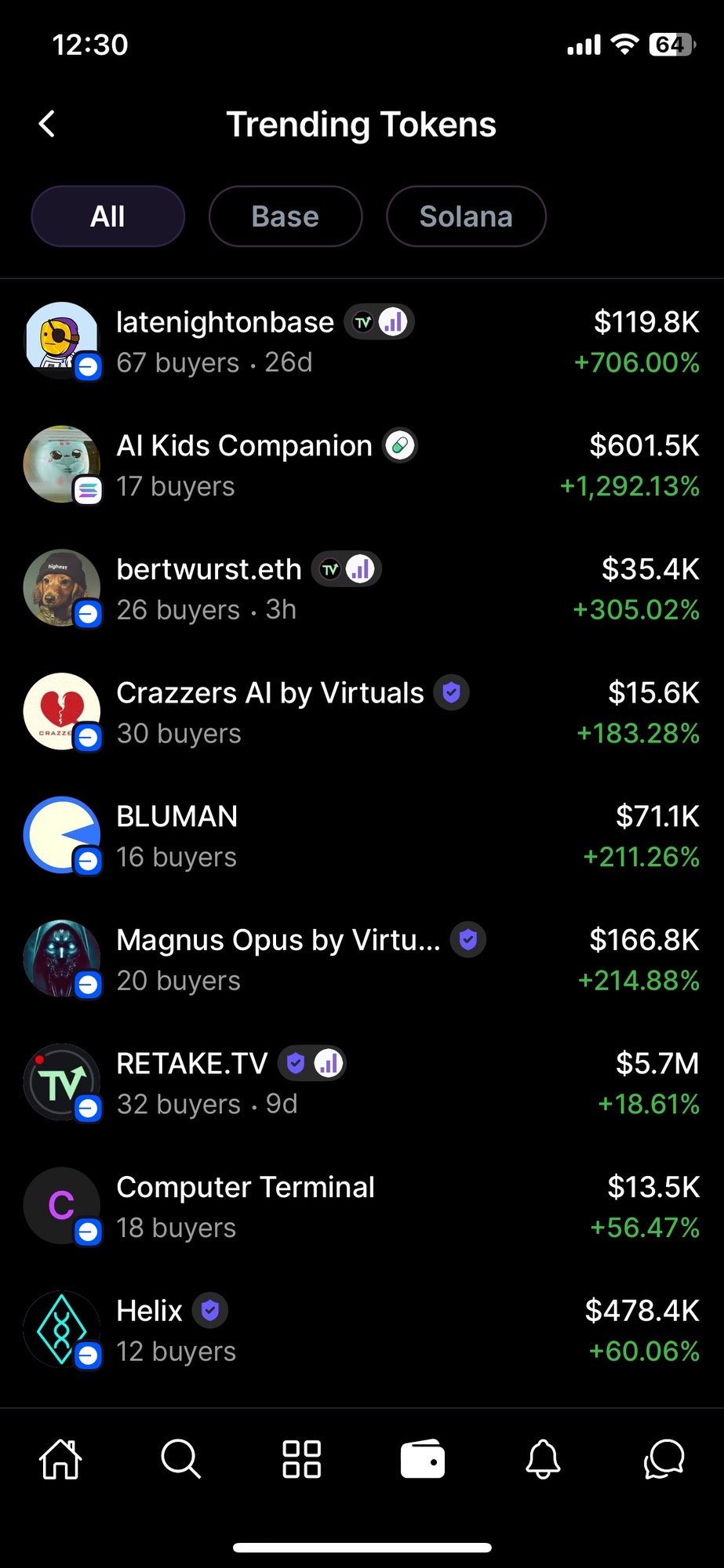Switch to the wallet tab
724x1568 pixels.
[422, 1460]
